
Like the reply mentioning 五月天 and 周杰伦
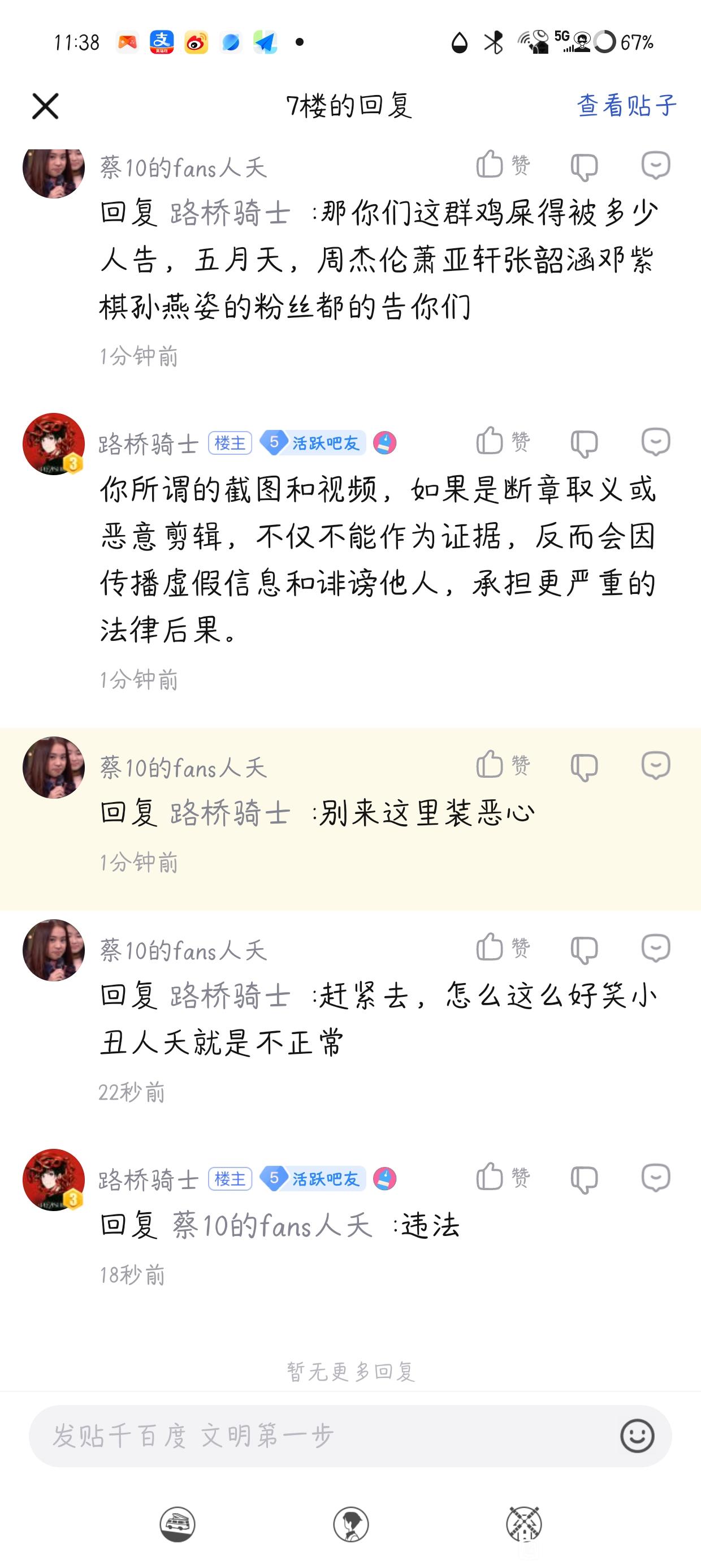[x=502, y=165]
